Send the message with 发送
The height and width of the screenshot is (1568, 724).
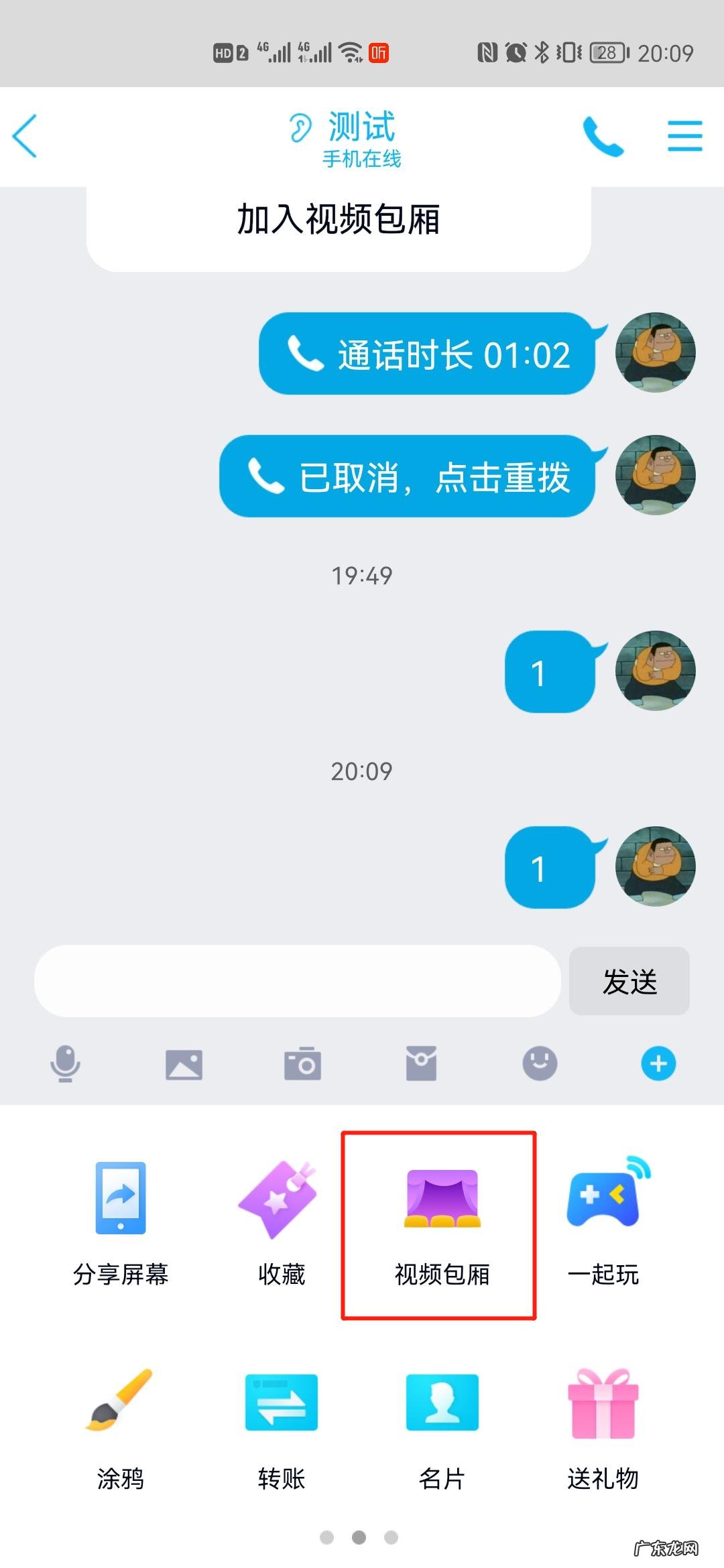point(629,981)
